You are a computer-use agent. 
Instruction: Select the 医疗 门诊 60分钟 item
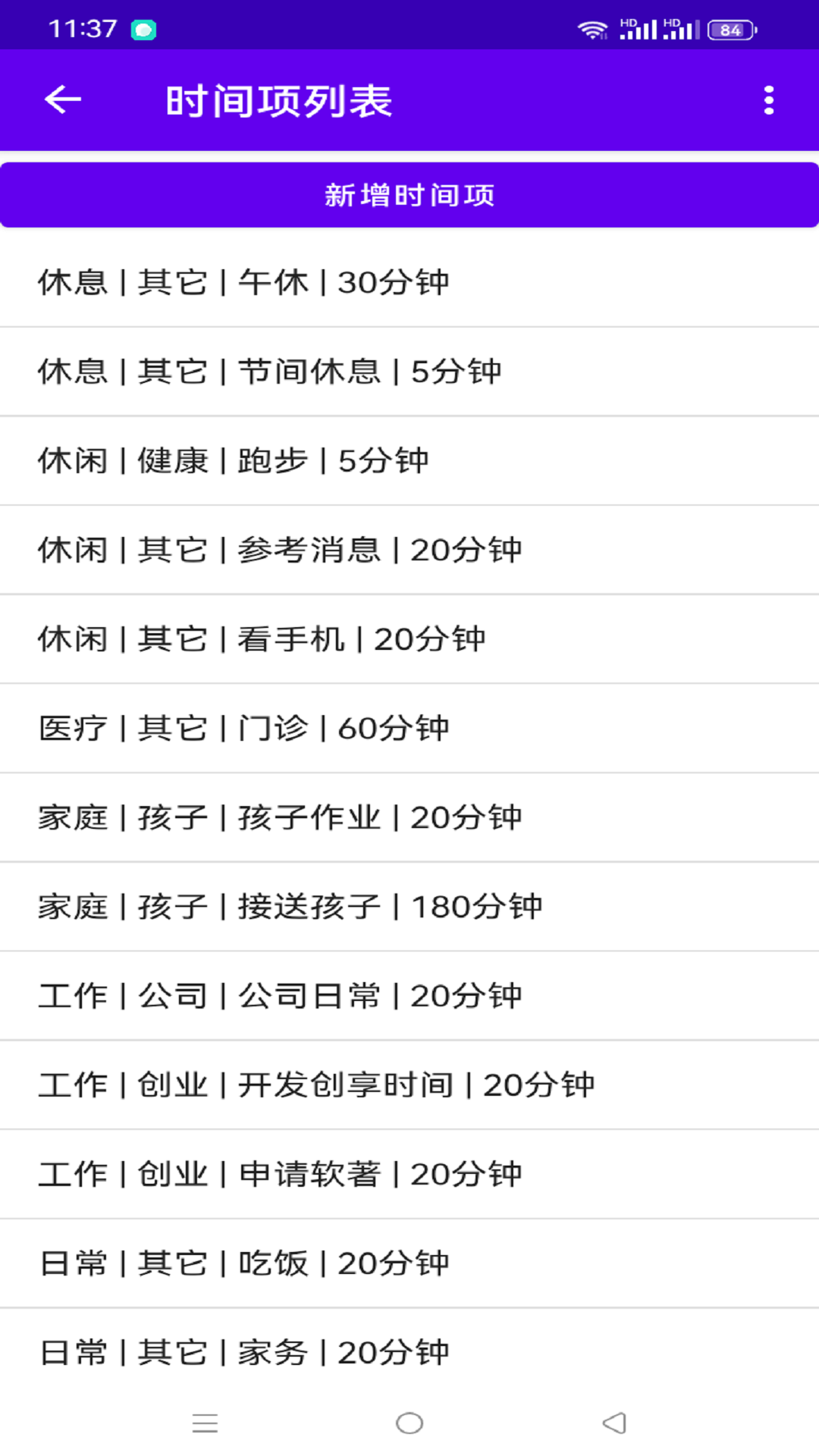click(x=409, y=728)
